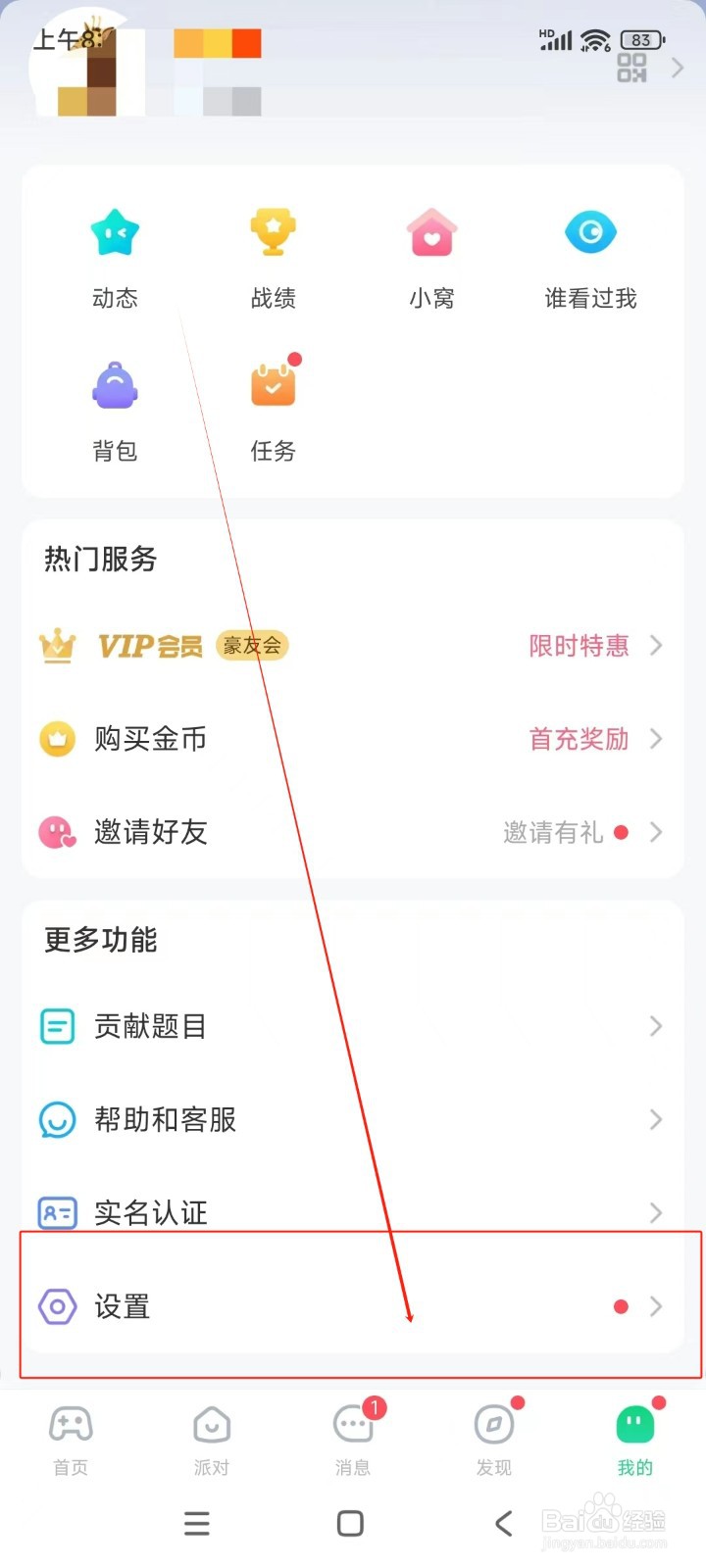This screenshot has width=706, height=1568.
Task: Expand the 购买金币 row chevron
Action: pyautogui.click(x=655, y=739)
